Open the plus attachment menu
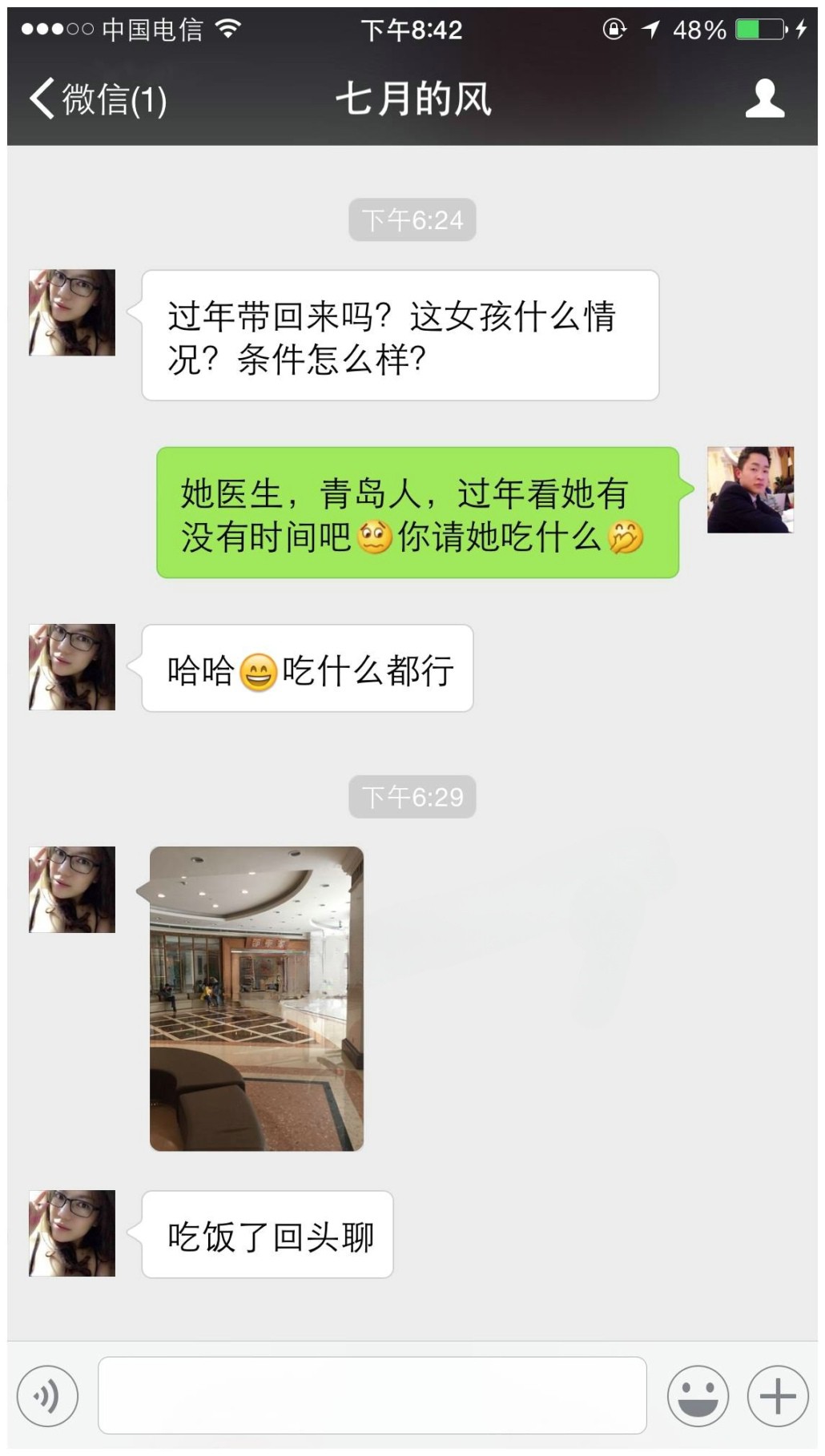This screenshot has height=1456, width=825. click(x=777, y=1396)
